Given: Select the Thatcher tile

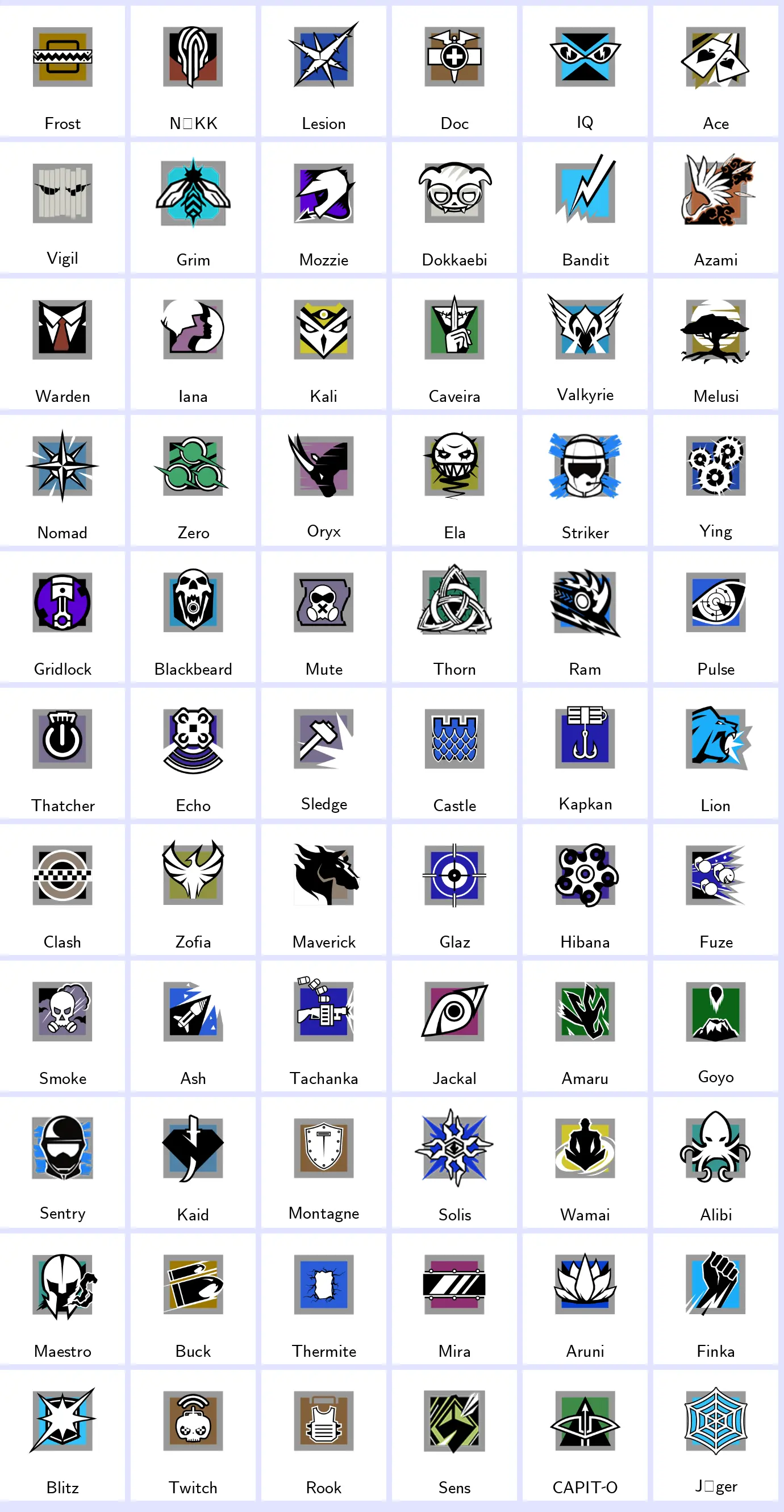Looking at the screenshot, I should coord(62,753).
